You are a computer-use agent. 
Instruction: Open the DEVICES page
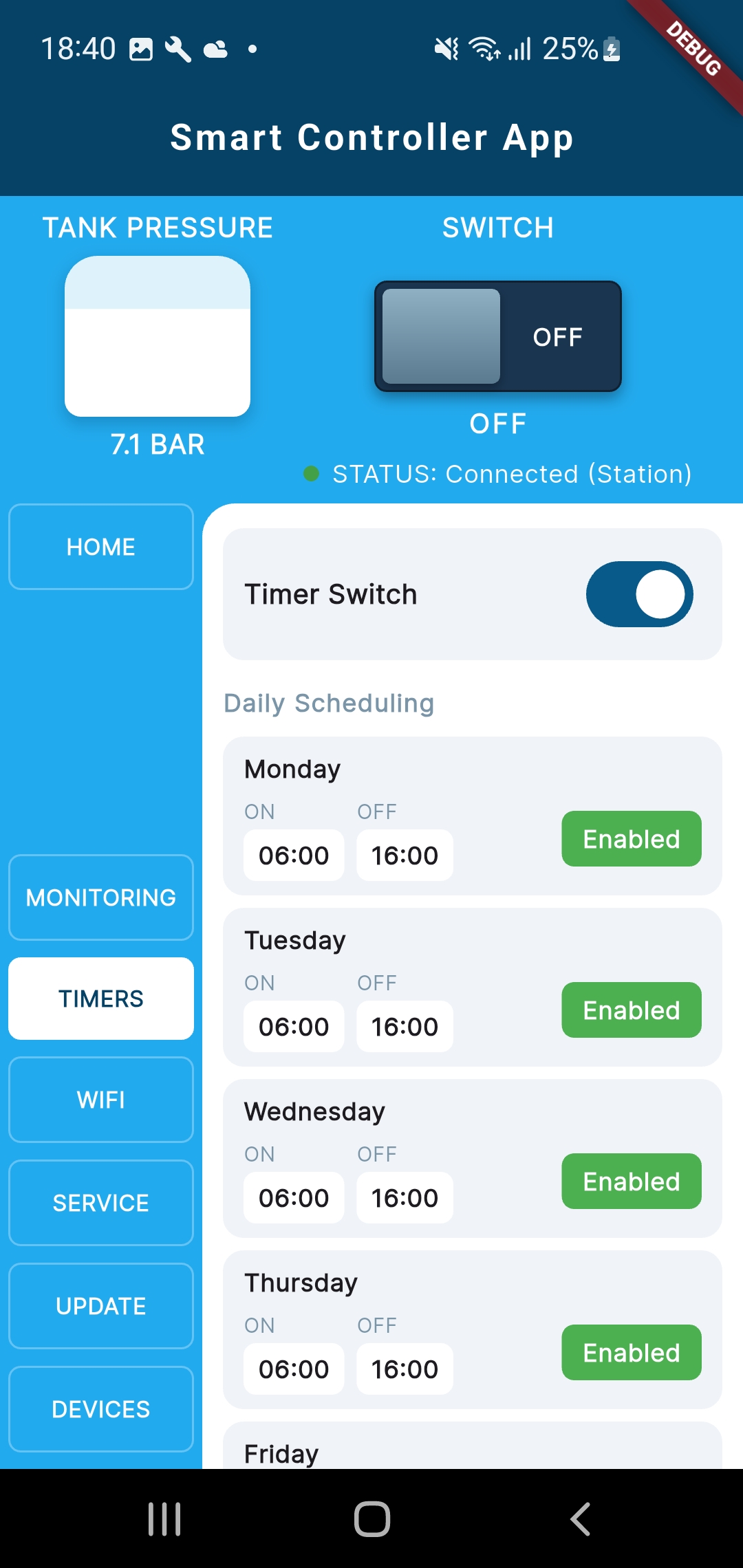click(100, 1409)
